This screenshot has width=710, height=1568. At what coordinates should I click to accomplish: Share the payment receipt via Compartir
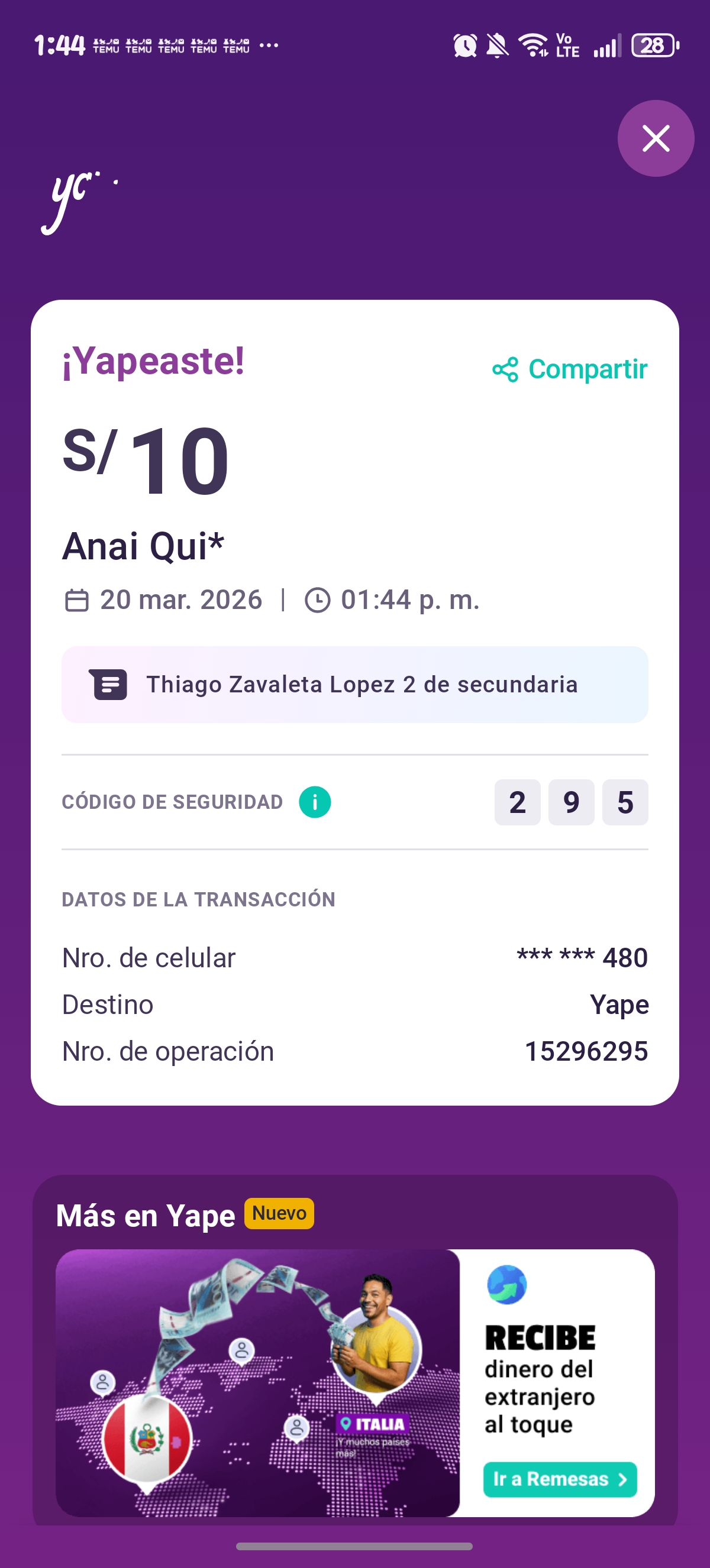(x=570, y=369)
